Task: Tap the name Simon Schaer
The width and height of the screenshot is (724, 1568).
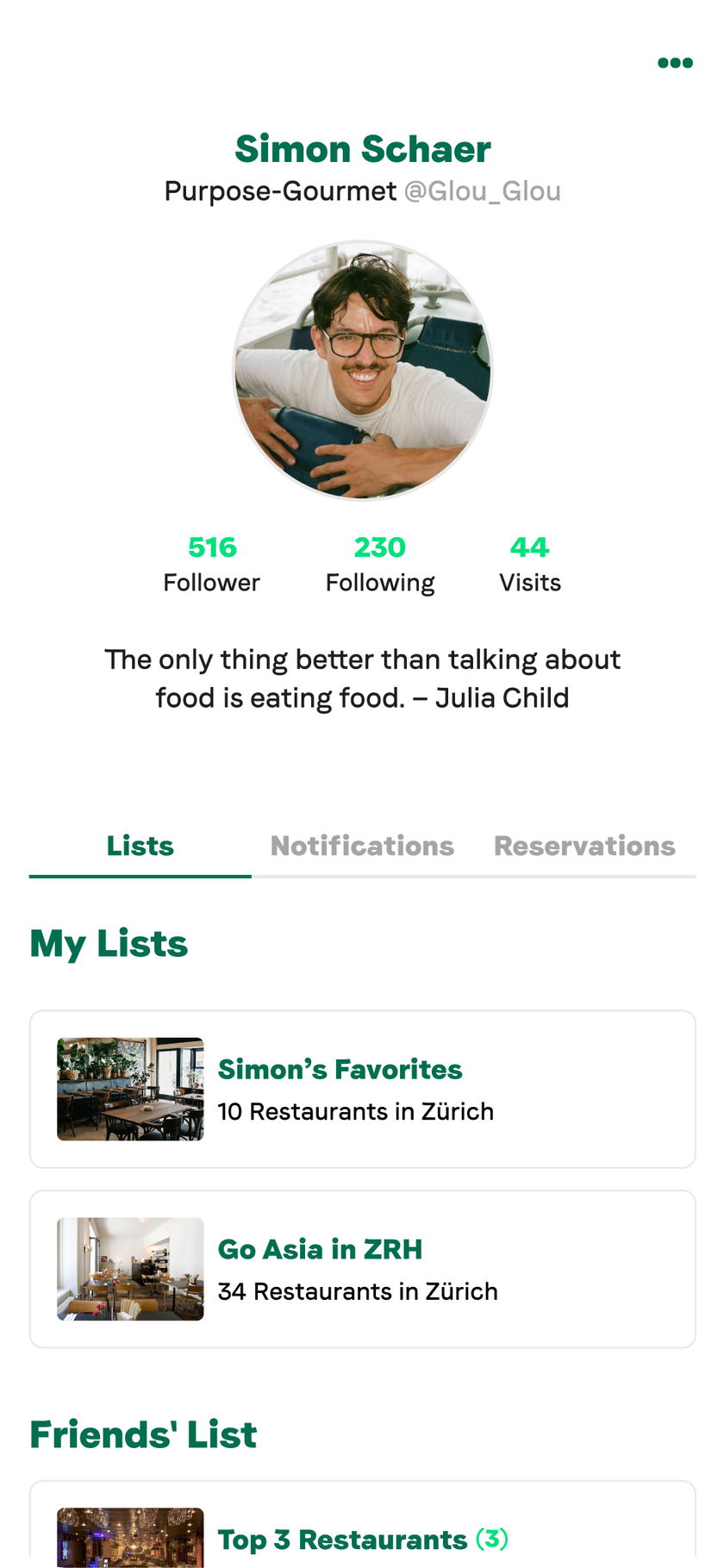Action: pos(362,148)
